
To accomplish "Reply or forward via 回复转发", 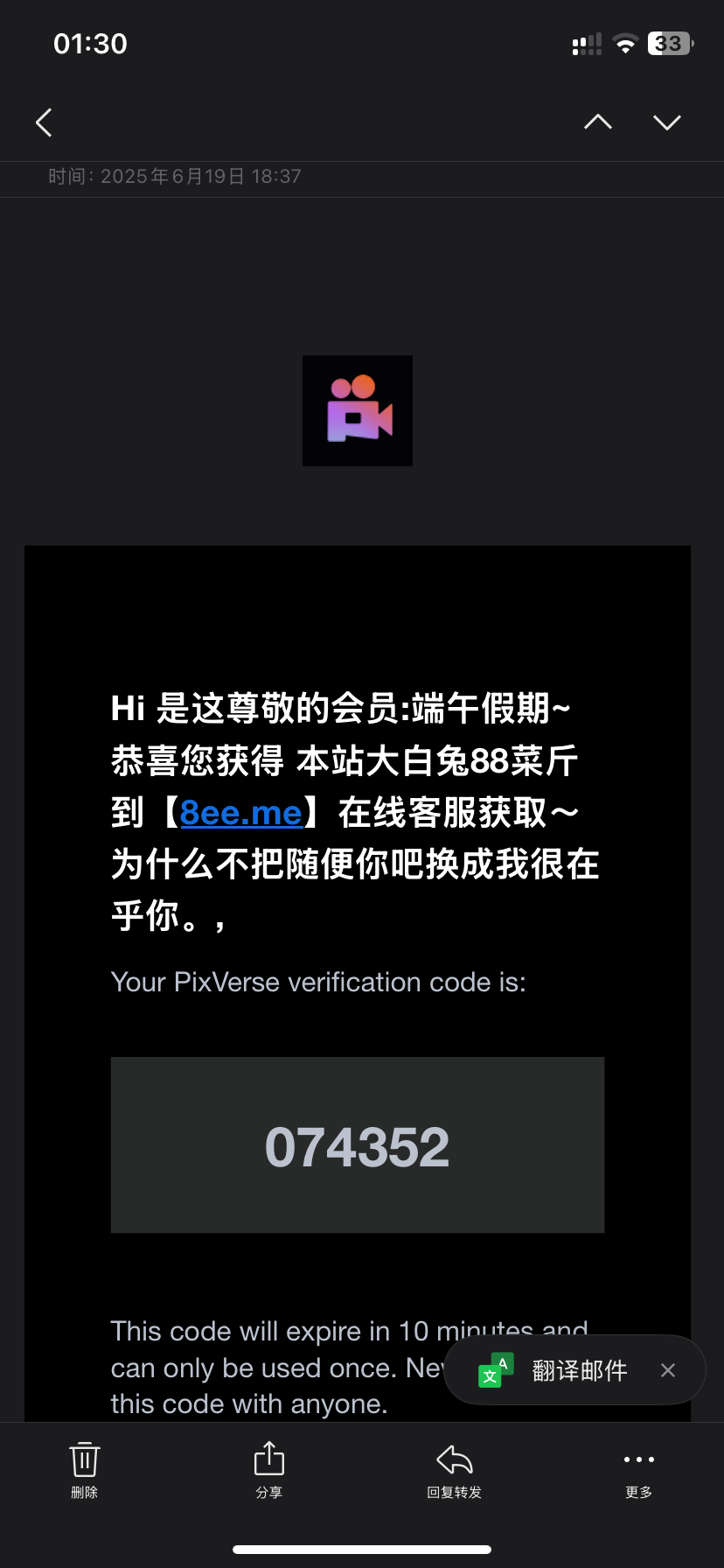I will tap(455, 1469).
